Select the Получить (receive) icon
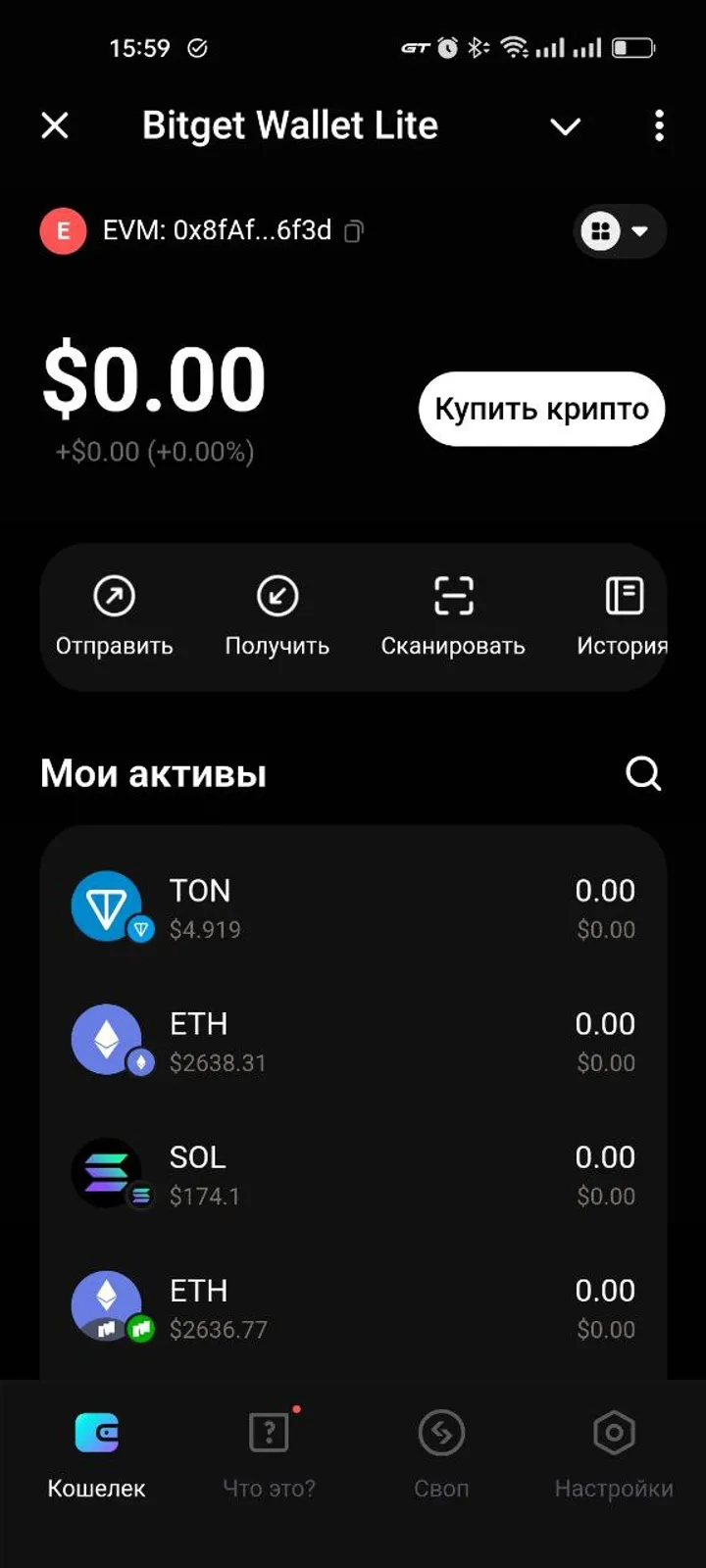This screenshot has height=1568, width=706. [277, 615]
